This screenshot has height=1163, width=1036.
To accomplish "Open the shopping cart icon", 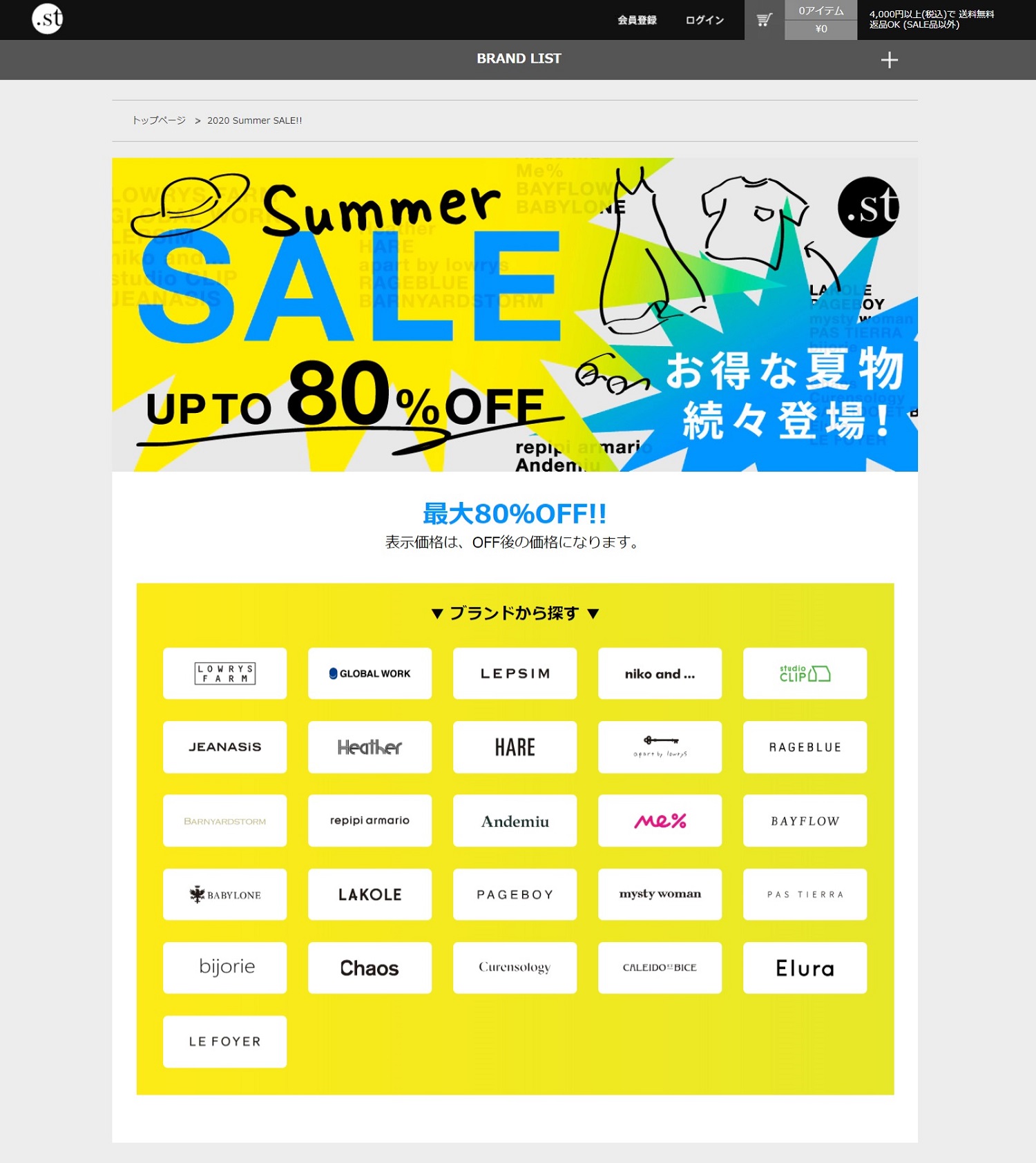I will [764, 20].
